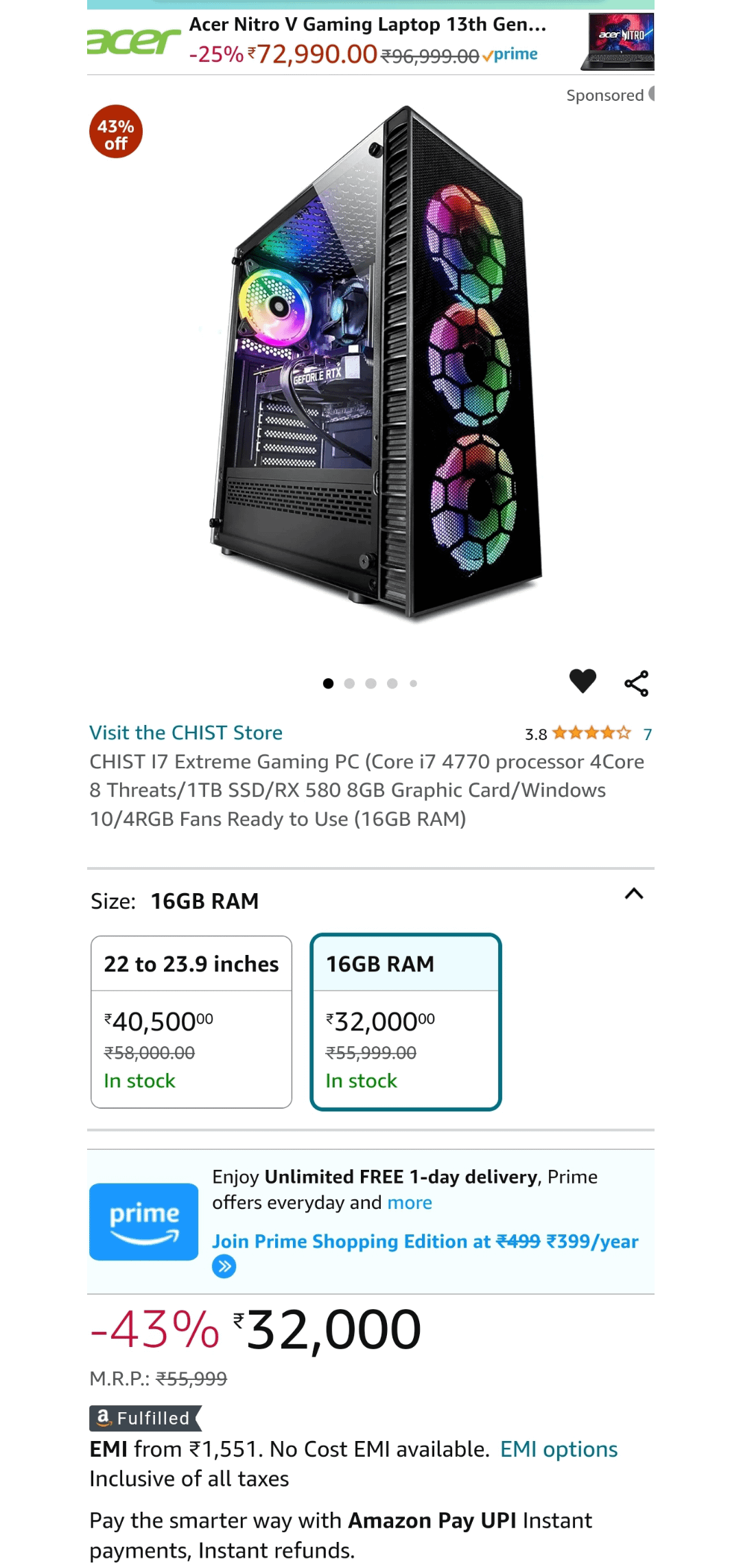Viewport: 741px width, 1568px height.
Task: Tap the "more" link in Prime offer
Action: tap(410, 1203)
